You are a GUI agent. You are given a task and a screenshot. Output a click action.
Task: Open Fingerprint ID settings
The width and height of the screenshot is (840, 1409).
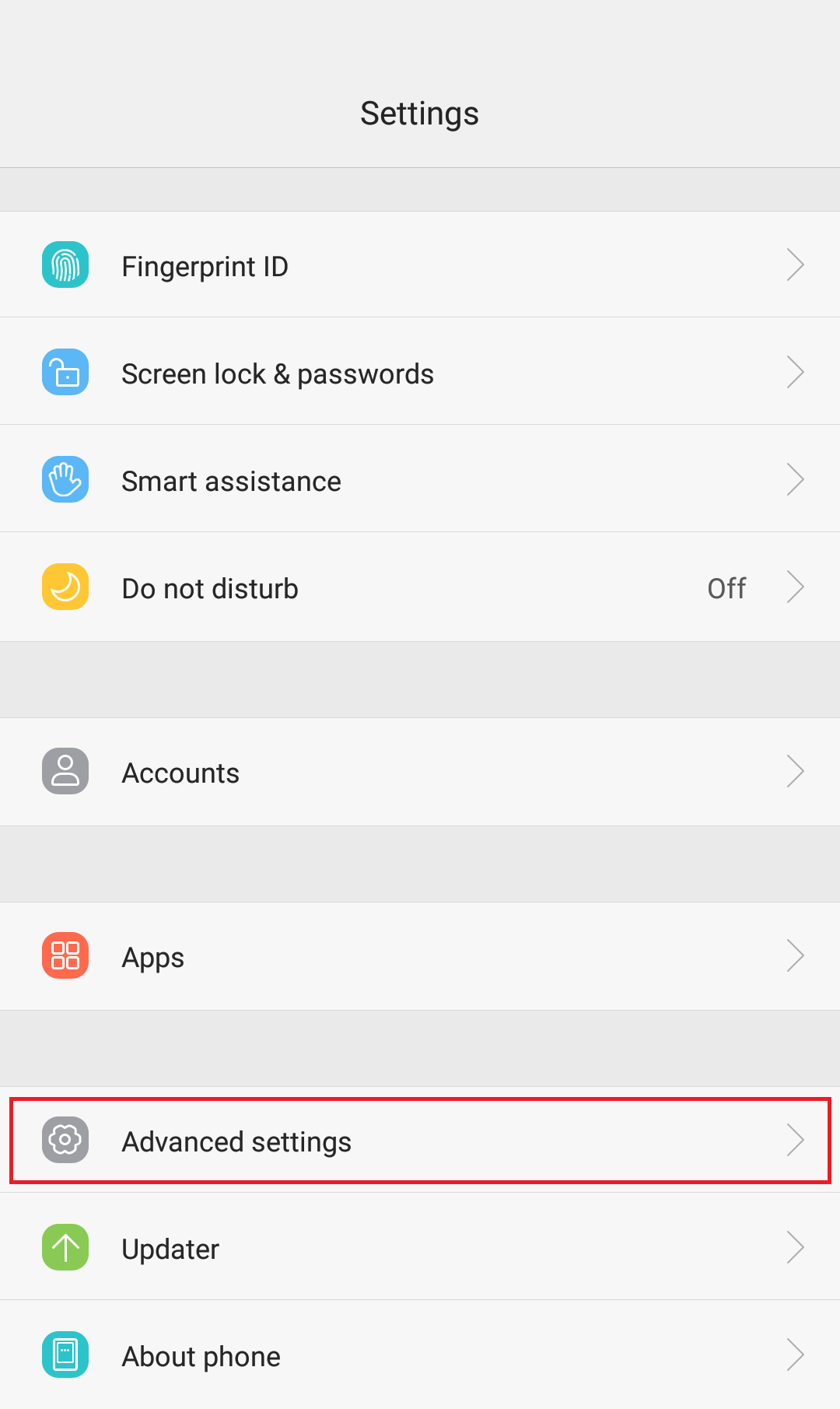(x=420, y=265)
